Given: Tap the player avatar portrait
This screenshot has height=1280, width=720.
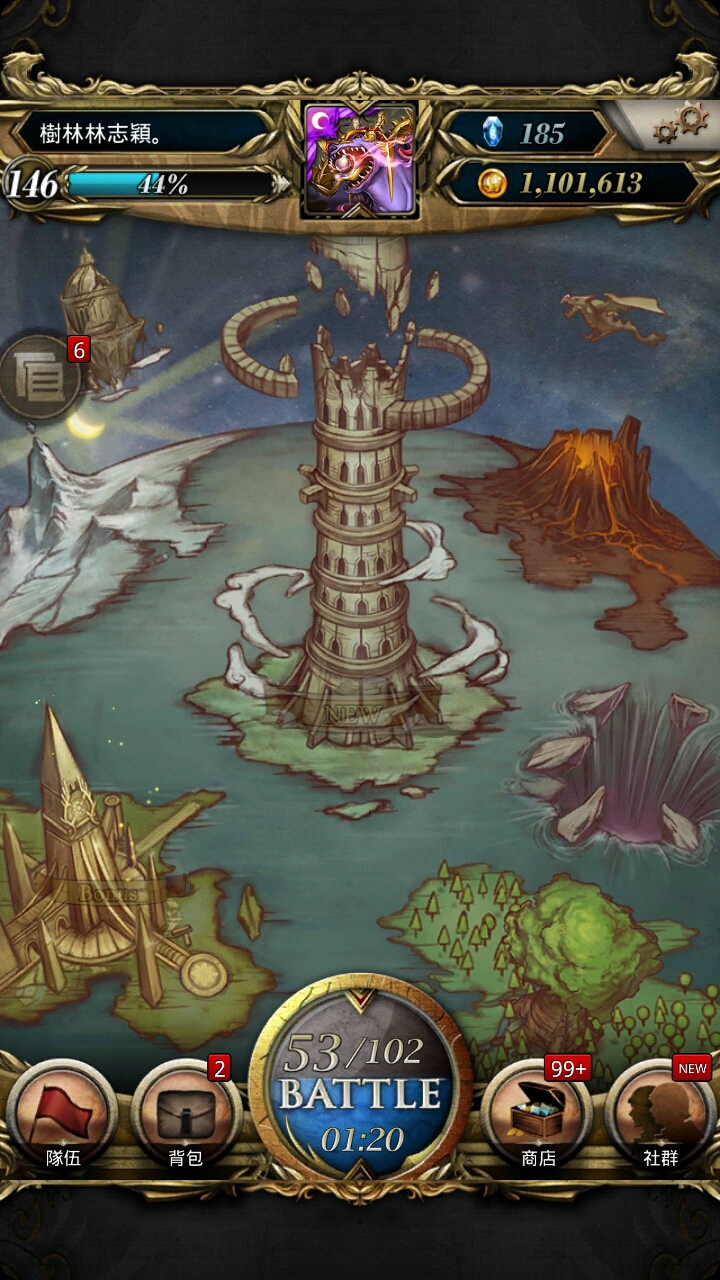Looking at the screenshot, I should 360,160.
